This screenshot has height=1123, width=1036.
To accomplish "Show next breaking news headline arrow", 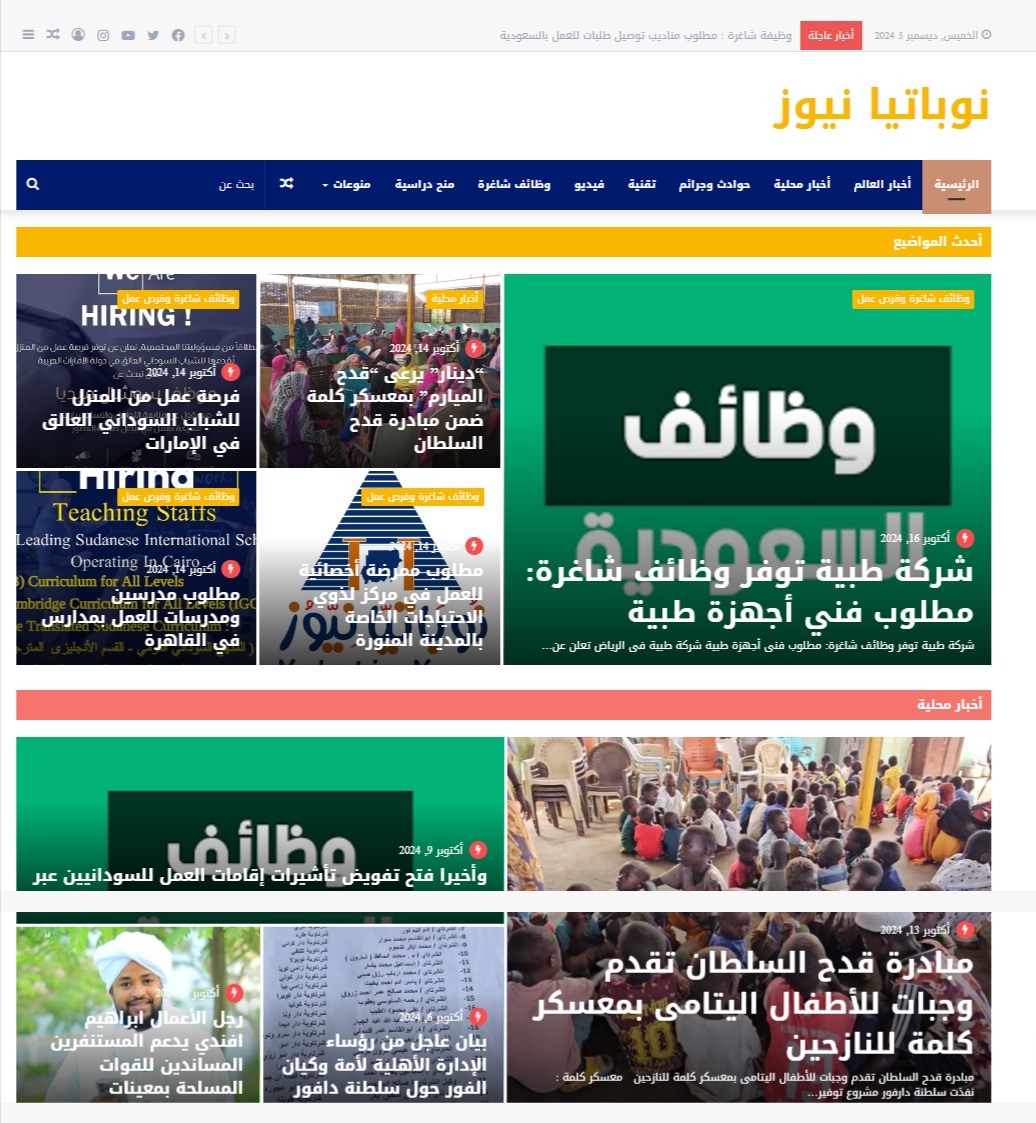I will pyautogui.click(x=203, y=35).
